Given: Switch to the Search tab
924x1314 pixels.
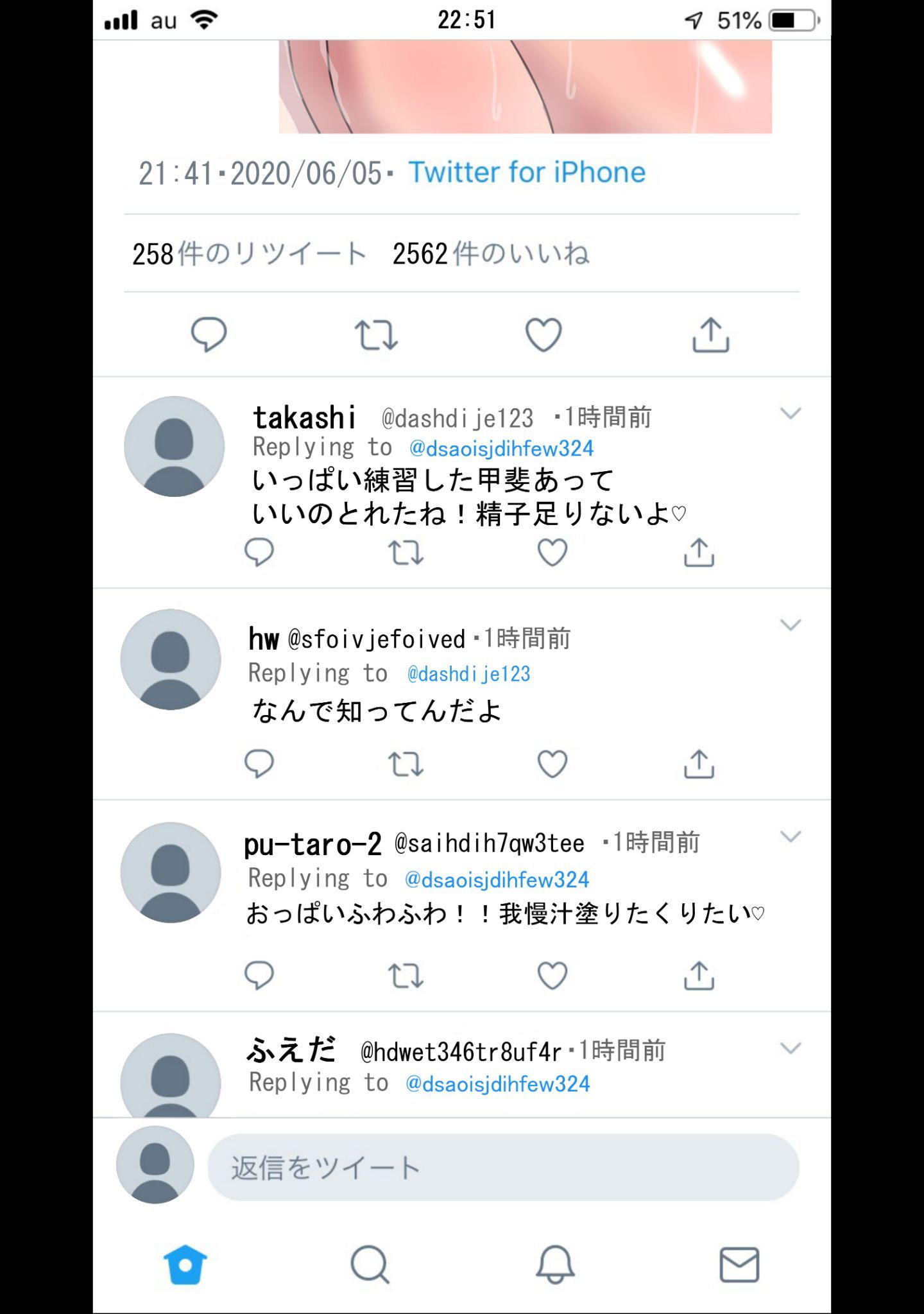Looking at the screenshot, I should click(x=370, y=1265).
